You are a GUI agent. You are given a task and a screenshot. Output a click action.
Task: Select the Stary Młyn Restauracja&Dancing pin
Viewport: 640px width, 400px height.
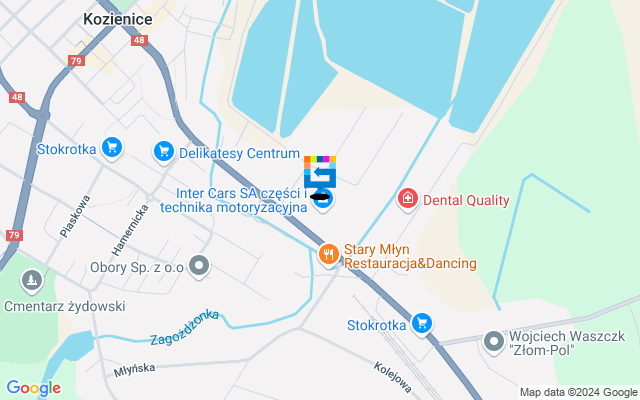(328, 255)
